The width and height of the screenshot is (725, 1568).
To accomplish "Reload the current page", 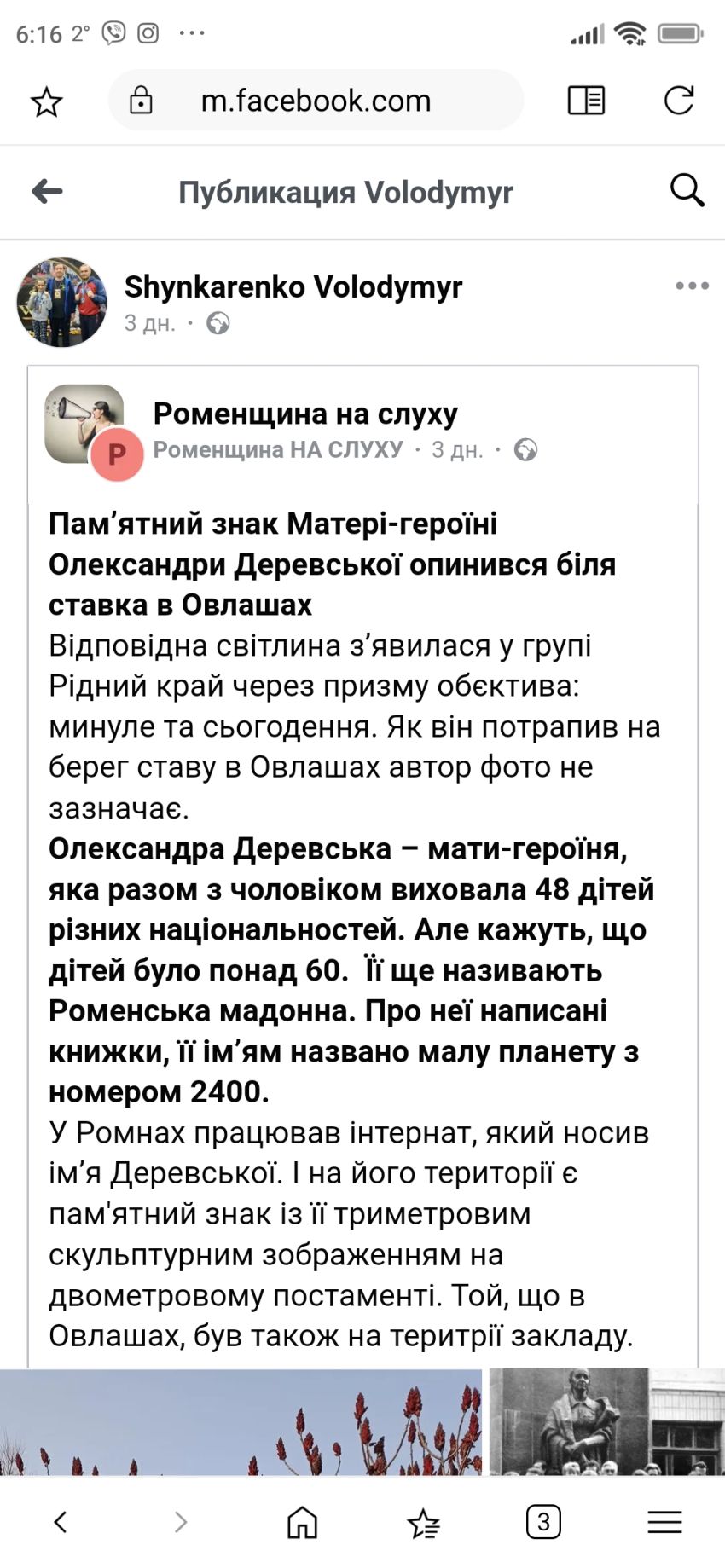I will [679, 101].
